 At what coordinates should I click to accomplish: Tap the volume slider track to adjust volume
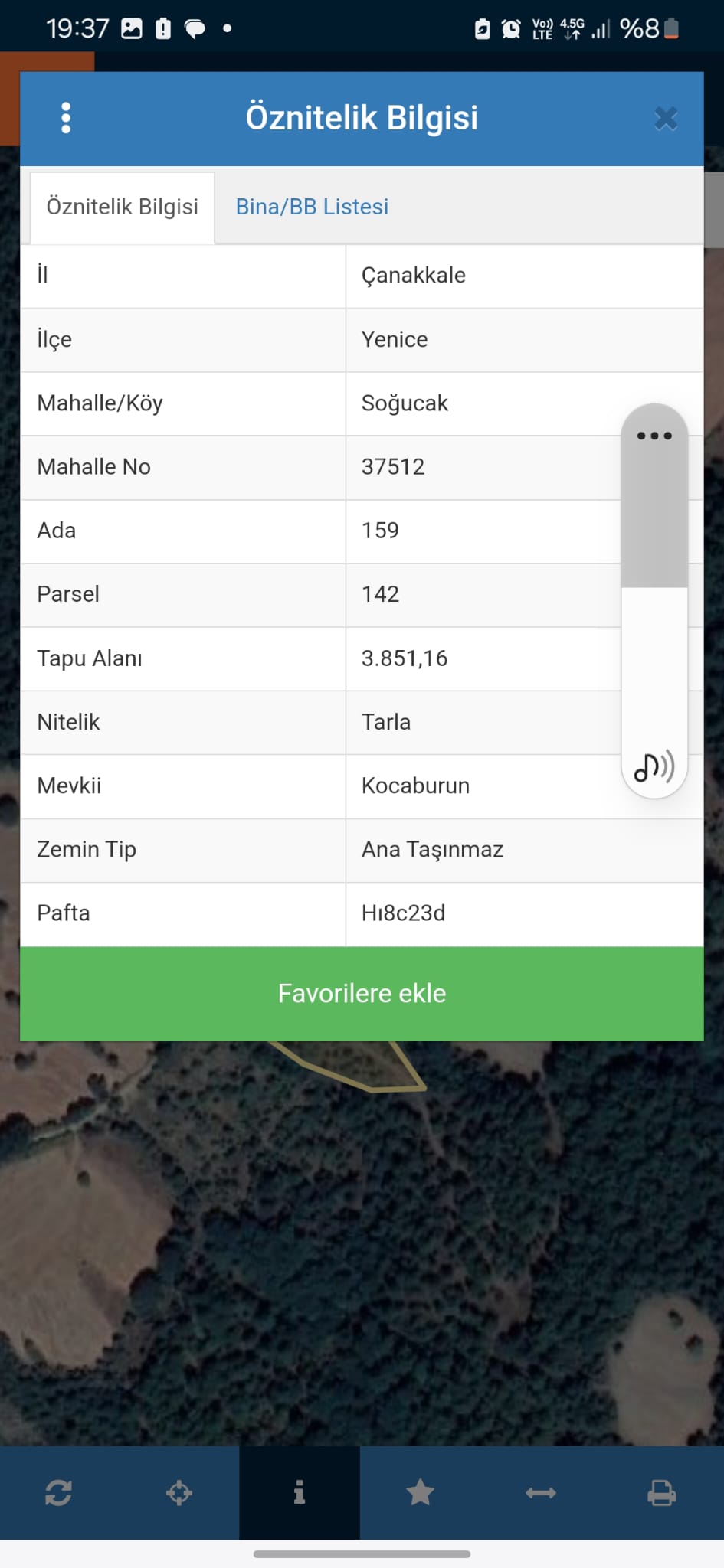[654, 590]
